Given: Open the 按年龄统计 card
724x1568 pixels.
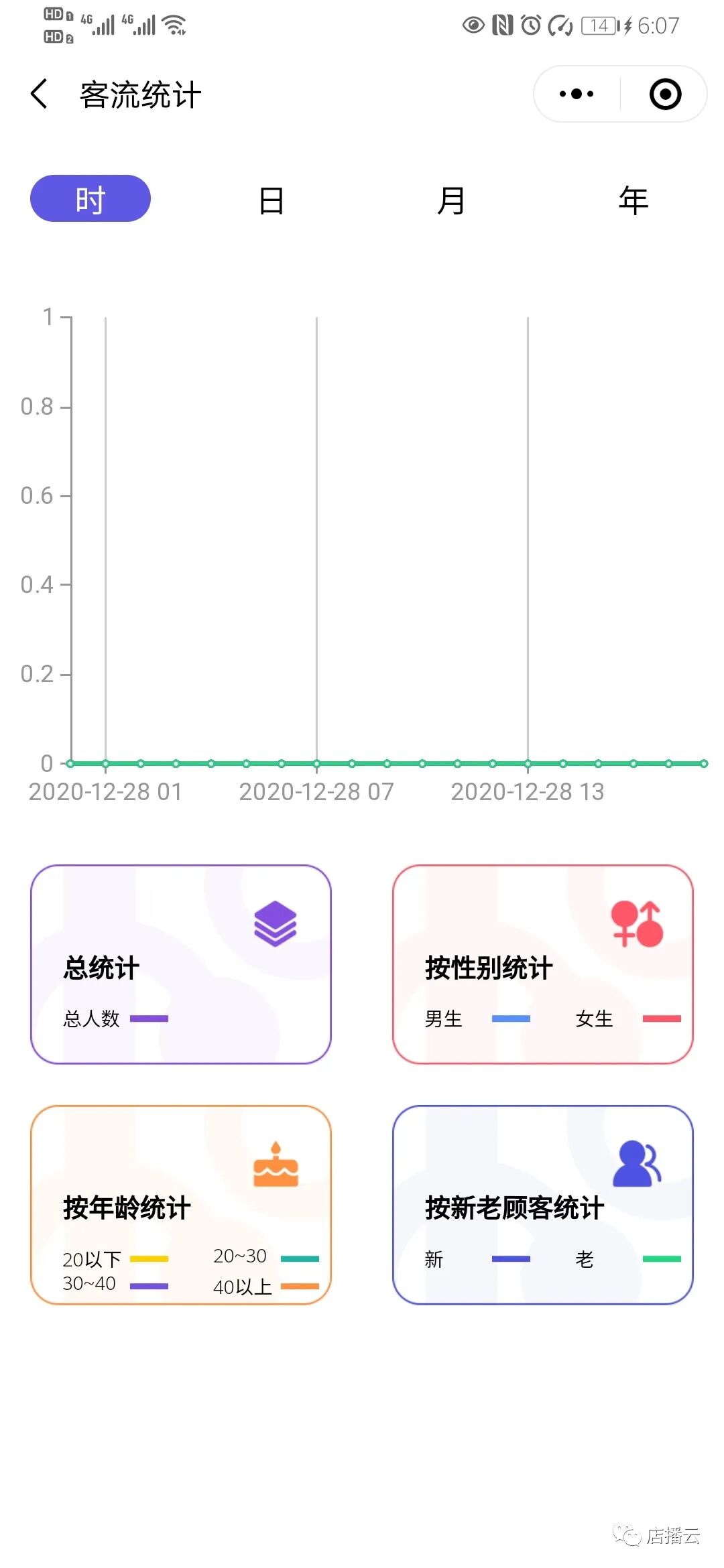Looking at the screenshot, I should (181, 1204).
